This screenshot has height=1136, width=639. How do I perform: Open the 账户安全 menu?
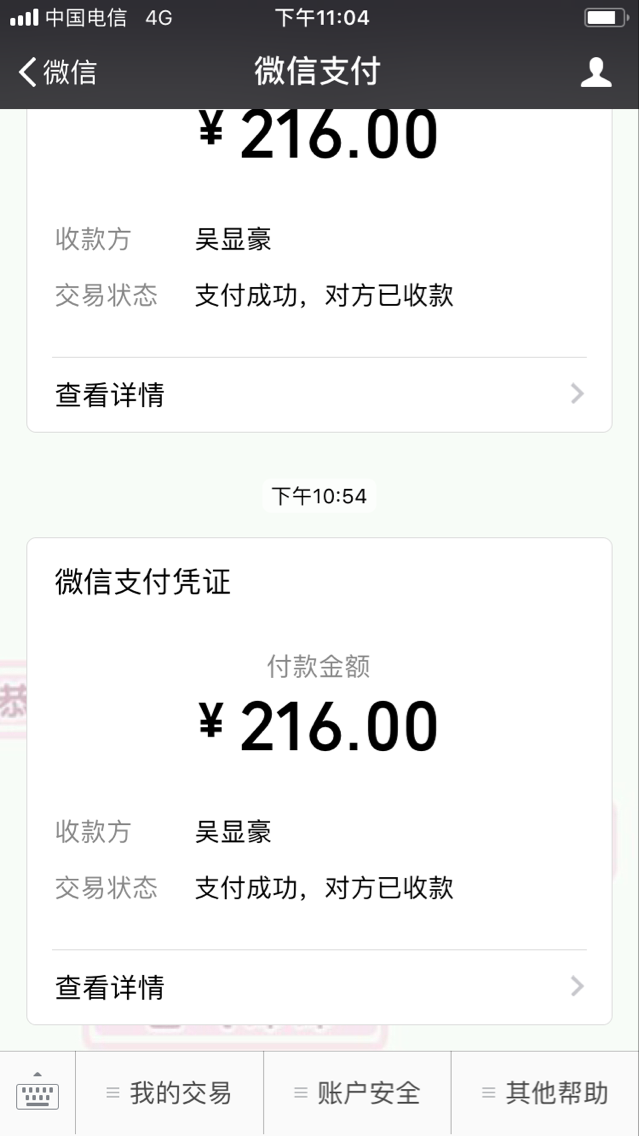[357, 1093]
